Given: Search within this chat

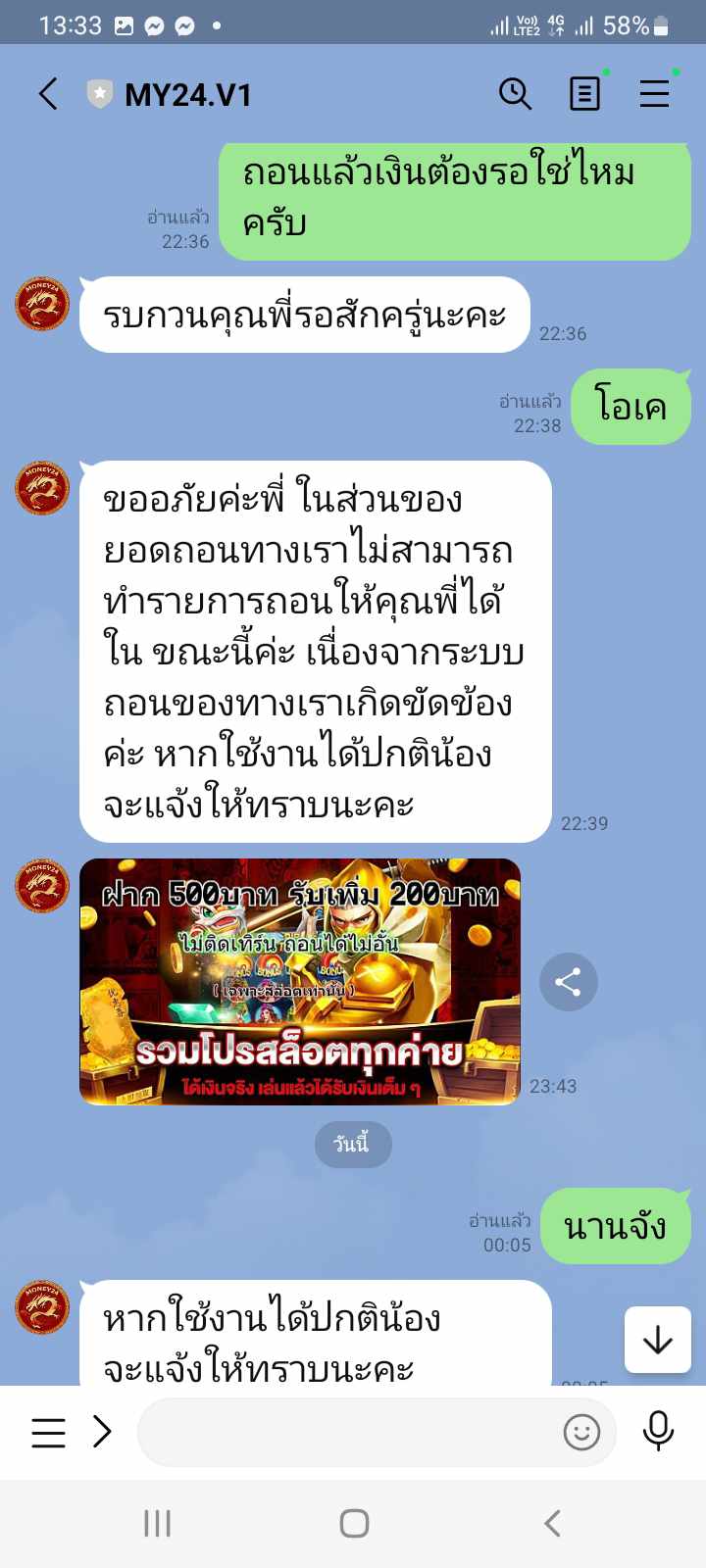Looking at the screenshot, I should [515, 94].
